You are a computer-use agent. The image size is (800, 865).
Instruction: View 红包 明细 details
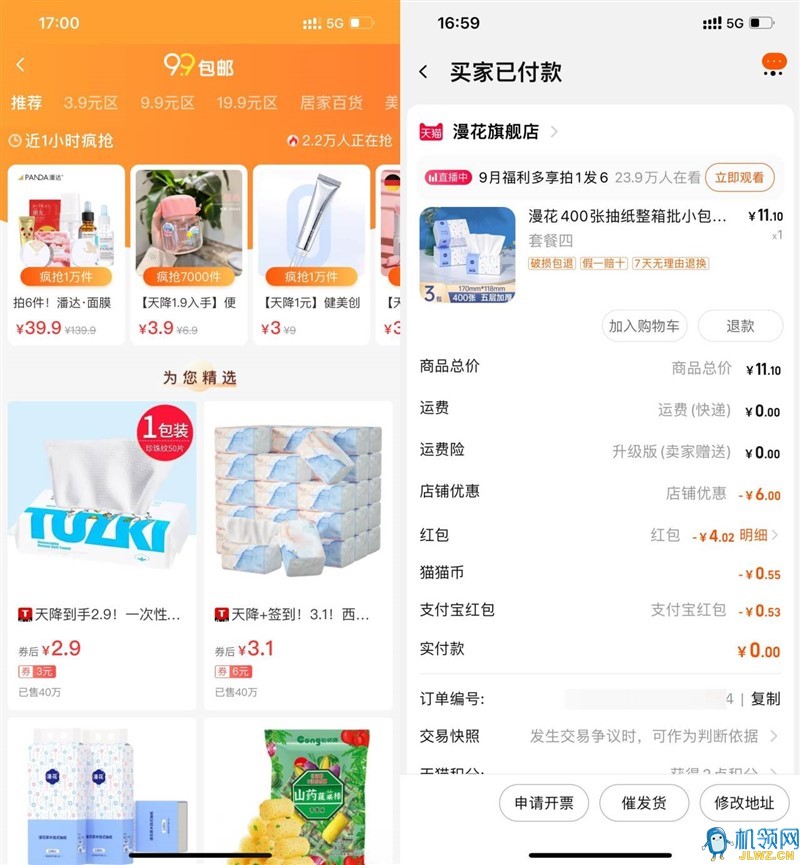(x=759, y=536)
